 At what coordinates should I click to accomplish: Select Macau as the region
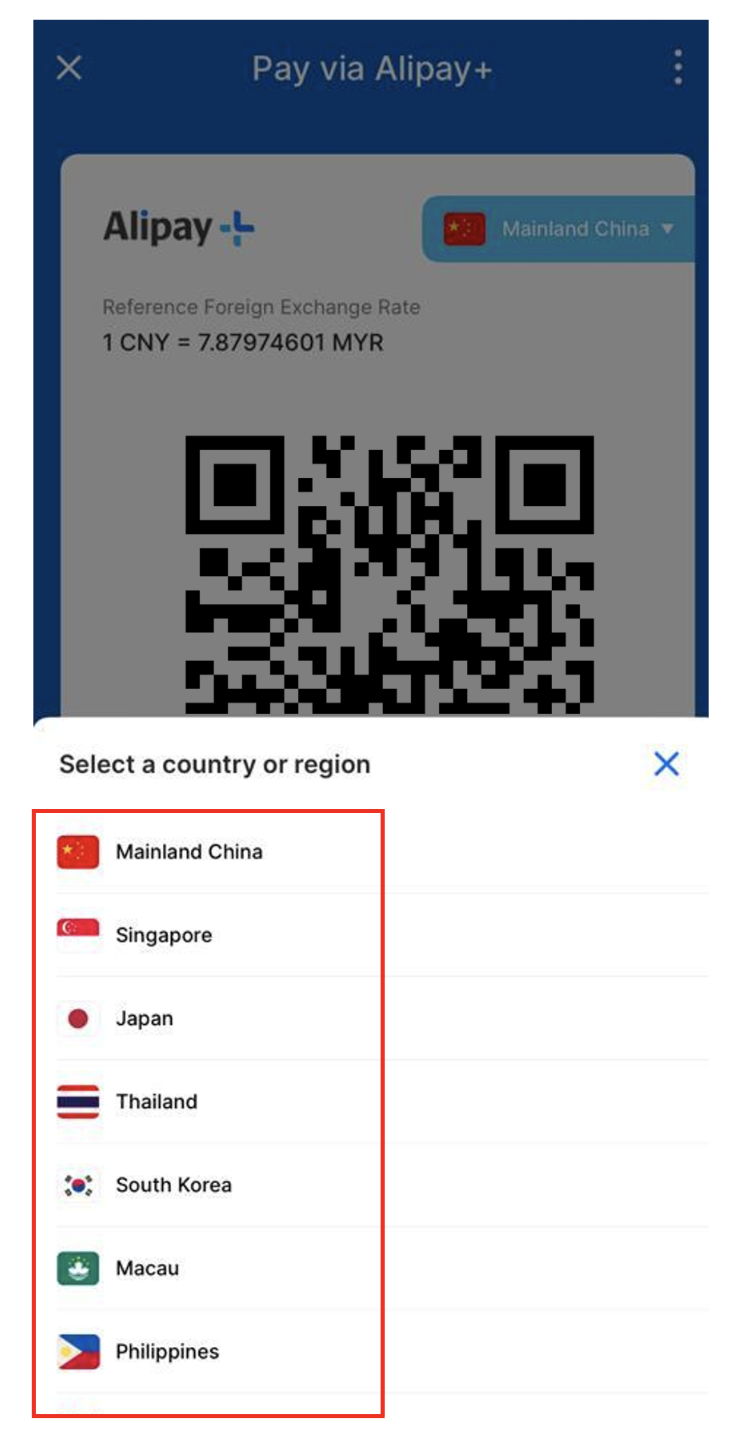tap(148, 1268)
